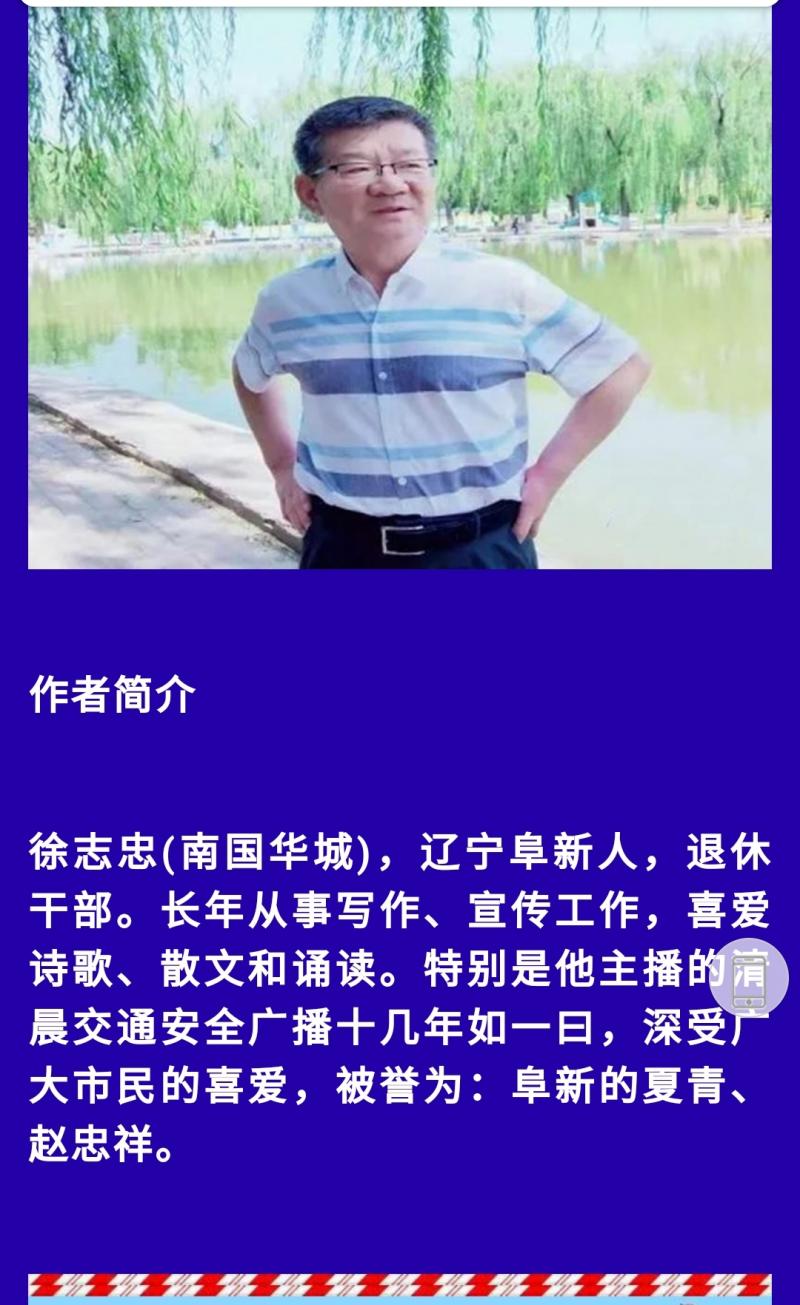The height and width of the screenshot is (1305, 800).
Task: Open the author's photo in full view
Action: click(x=400, y=290)
